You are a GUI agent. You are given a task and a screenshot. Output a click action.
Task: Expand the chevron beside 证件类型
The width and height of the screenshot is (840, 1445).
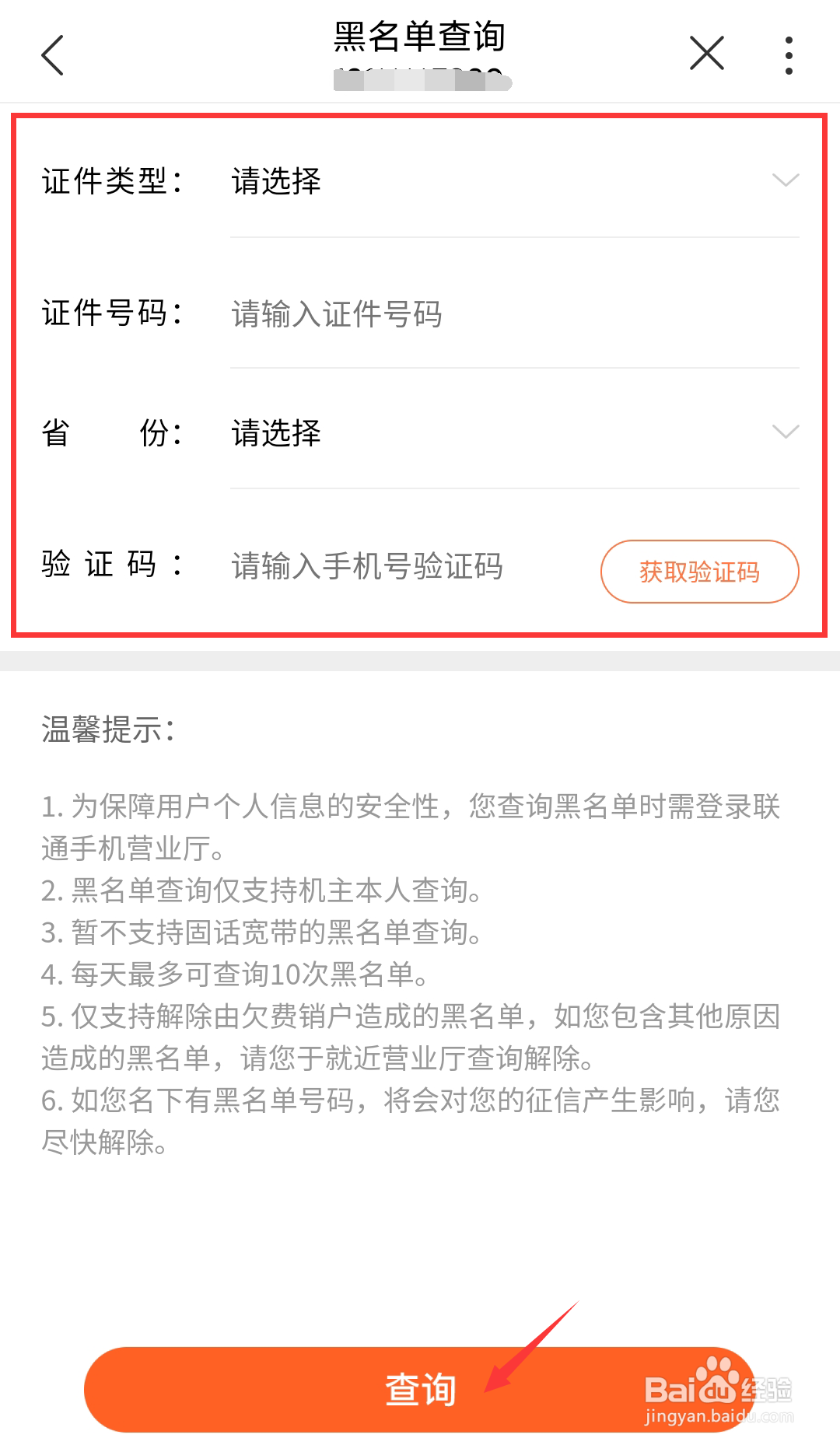coord(786,180)
